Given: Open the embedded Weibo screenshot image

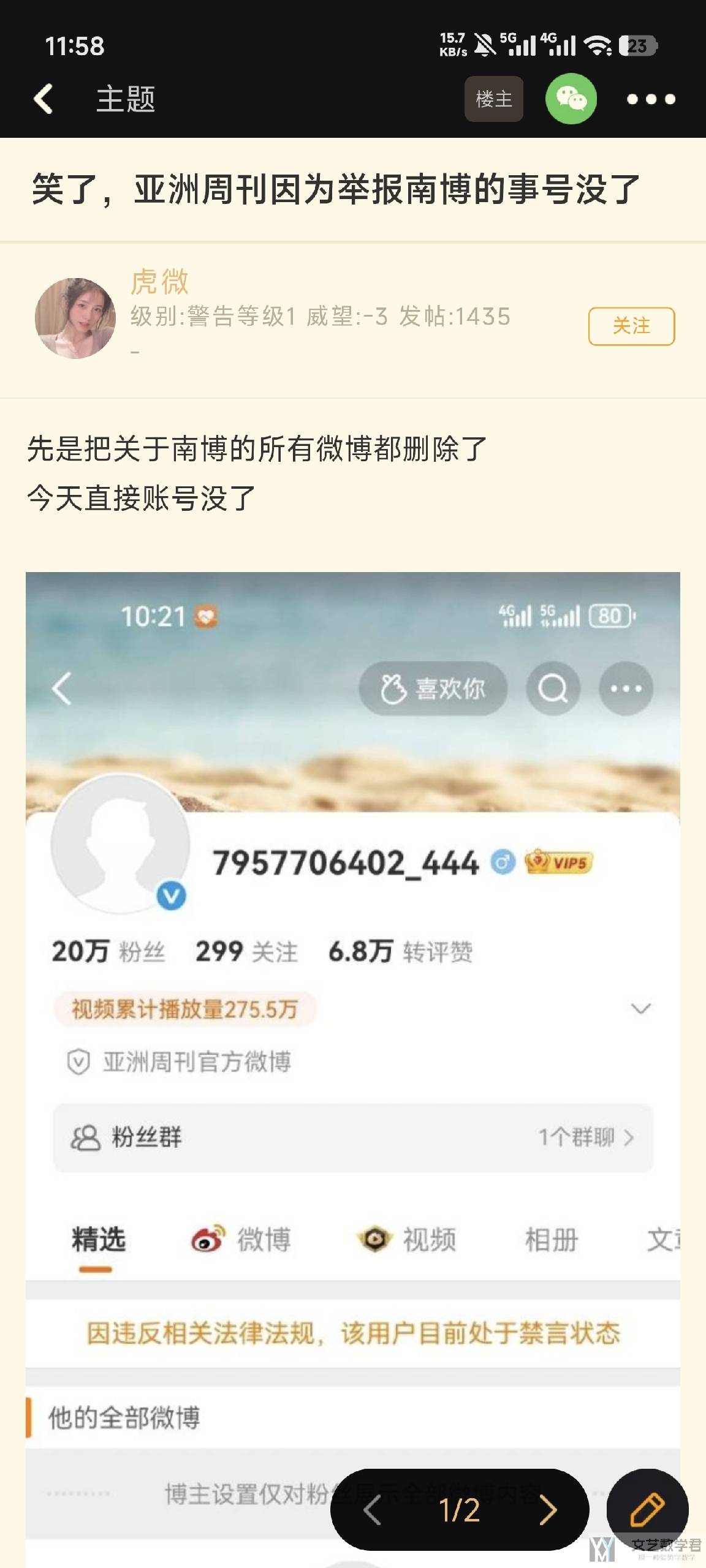Looking at the screenshot, I should click(353, 980).
